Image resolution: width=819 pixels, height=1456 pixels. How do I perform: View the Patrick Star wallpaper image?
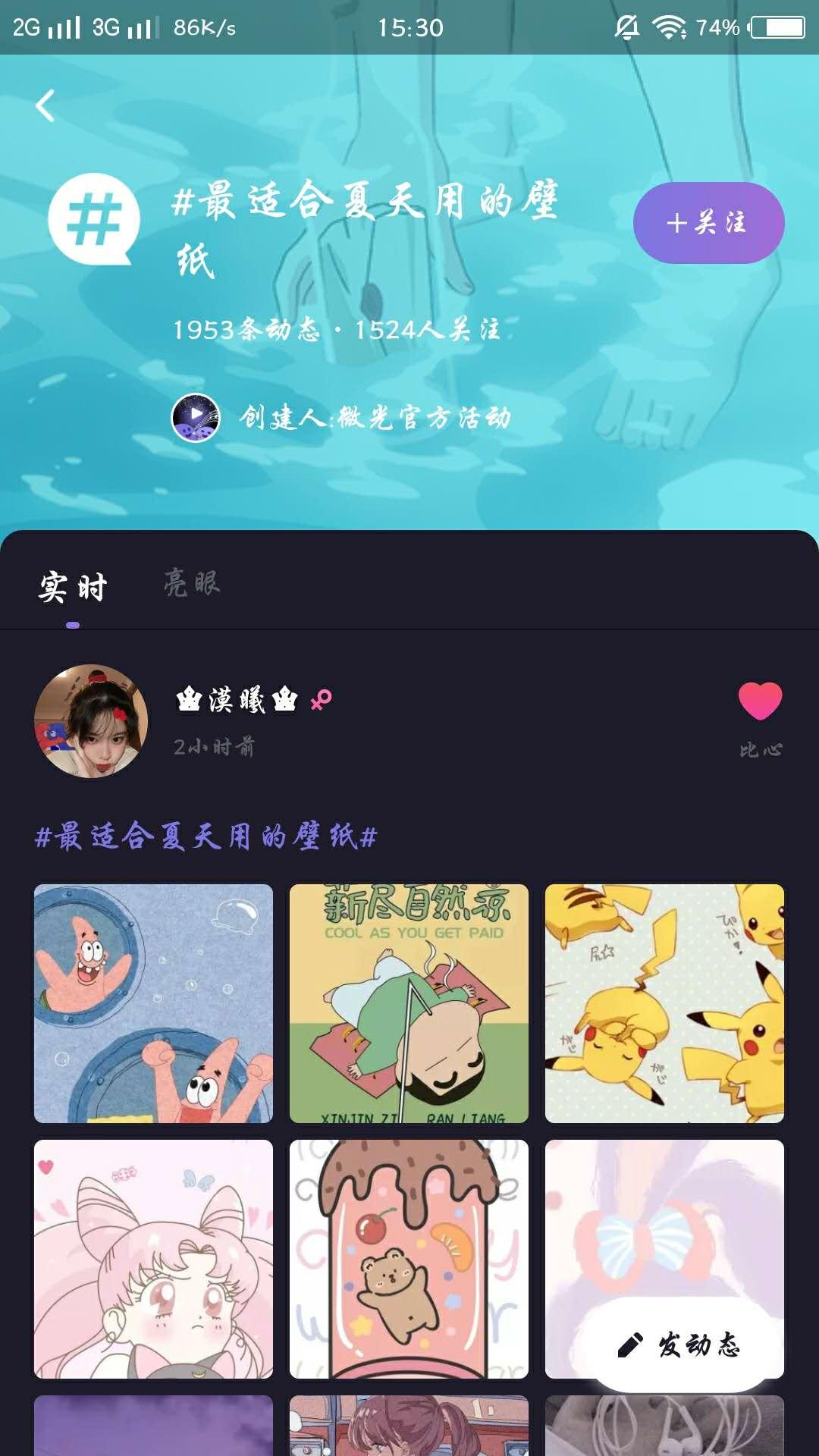pos(153,1003)
